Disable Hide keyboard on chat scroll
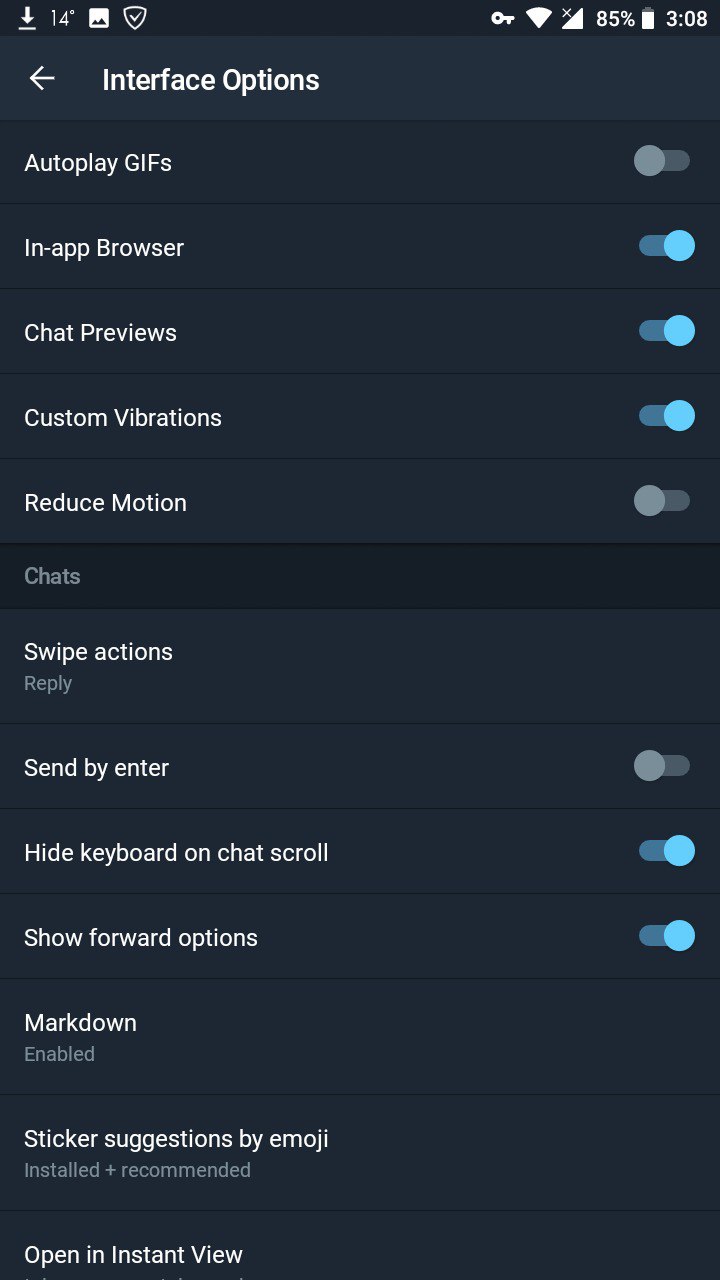The height and width of the screenshot is (1280, 720). (x=666, y=852)
